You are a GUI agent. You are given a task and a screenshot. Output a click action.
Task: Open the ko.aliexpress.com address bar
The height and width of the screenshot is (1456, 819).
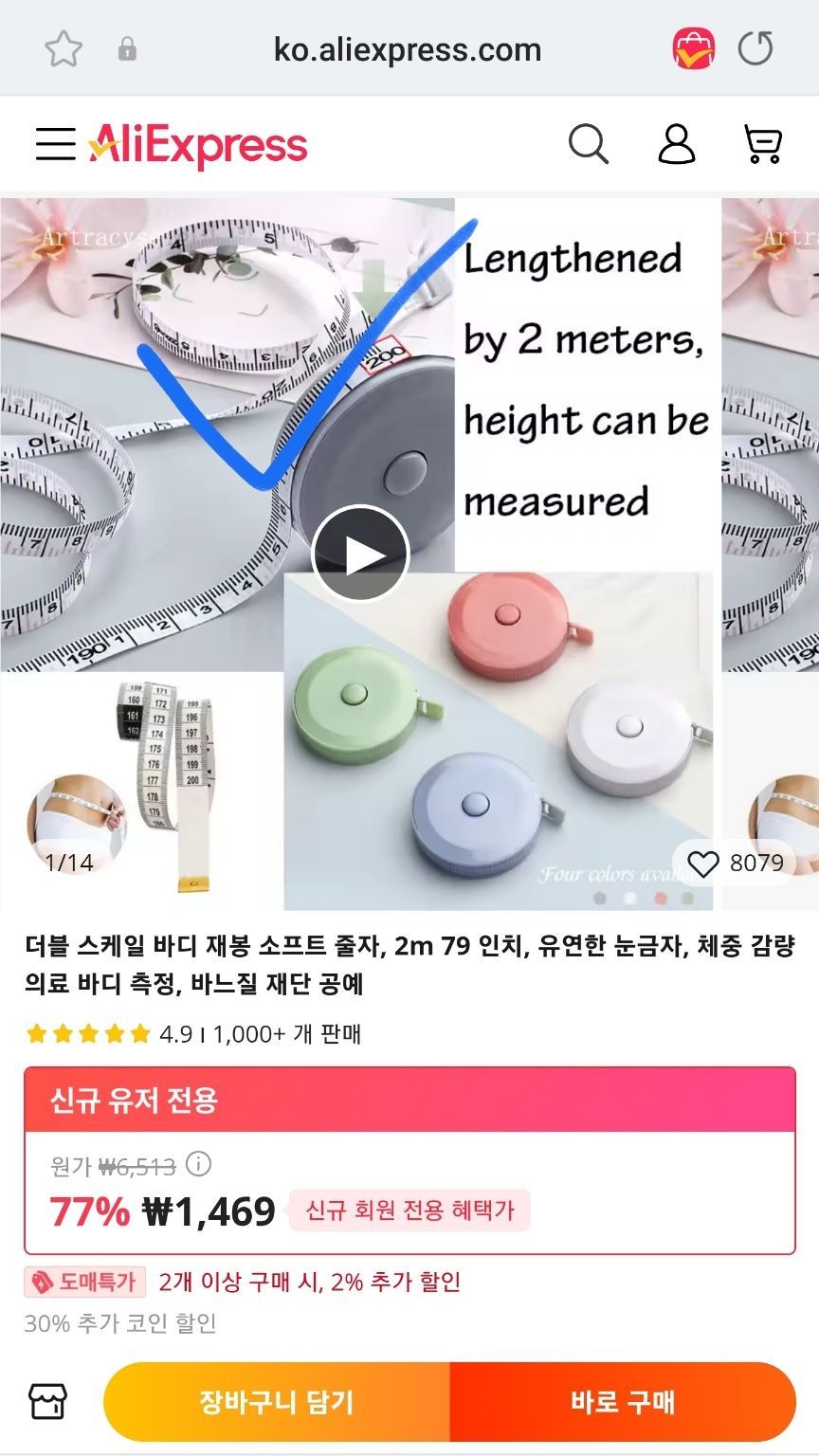point(408,48)
